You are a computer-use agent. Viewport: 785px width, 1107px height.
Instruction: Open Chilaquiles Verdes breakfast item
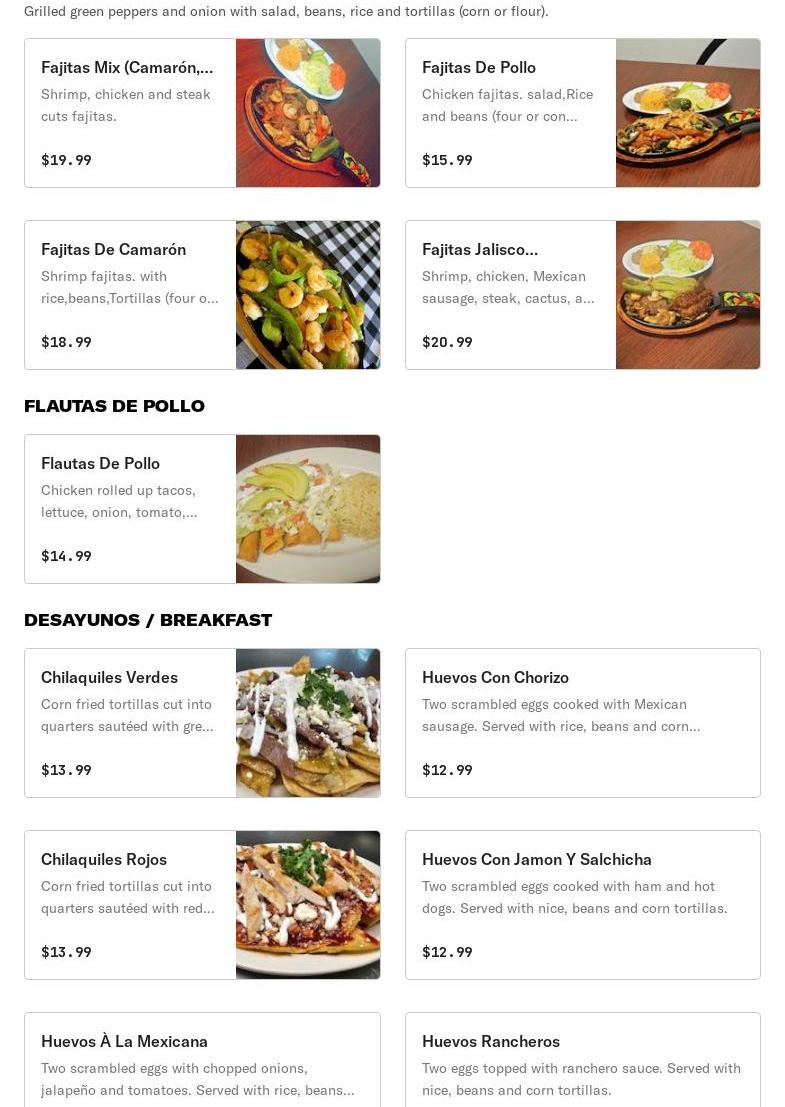(x=202, y=723)
